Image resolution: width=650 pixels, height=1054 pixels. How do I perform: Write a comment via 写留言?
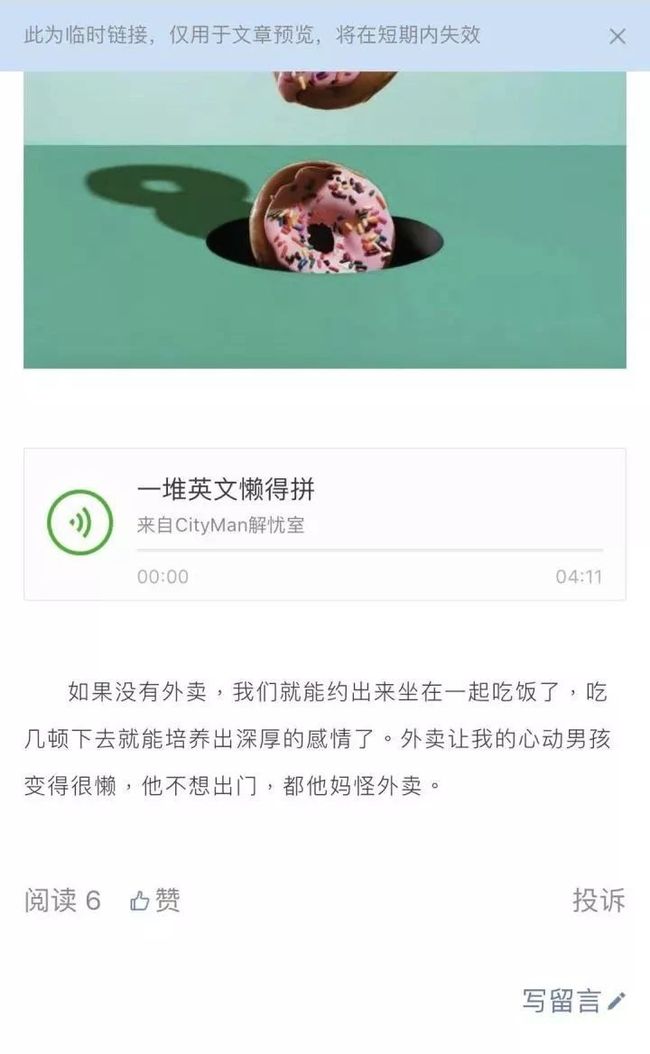(x=574, y=1001)
